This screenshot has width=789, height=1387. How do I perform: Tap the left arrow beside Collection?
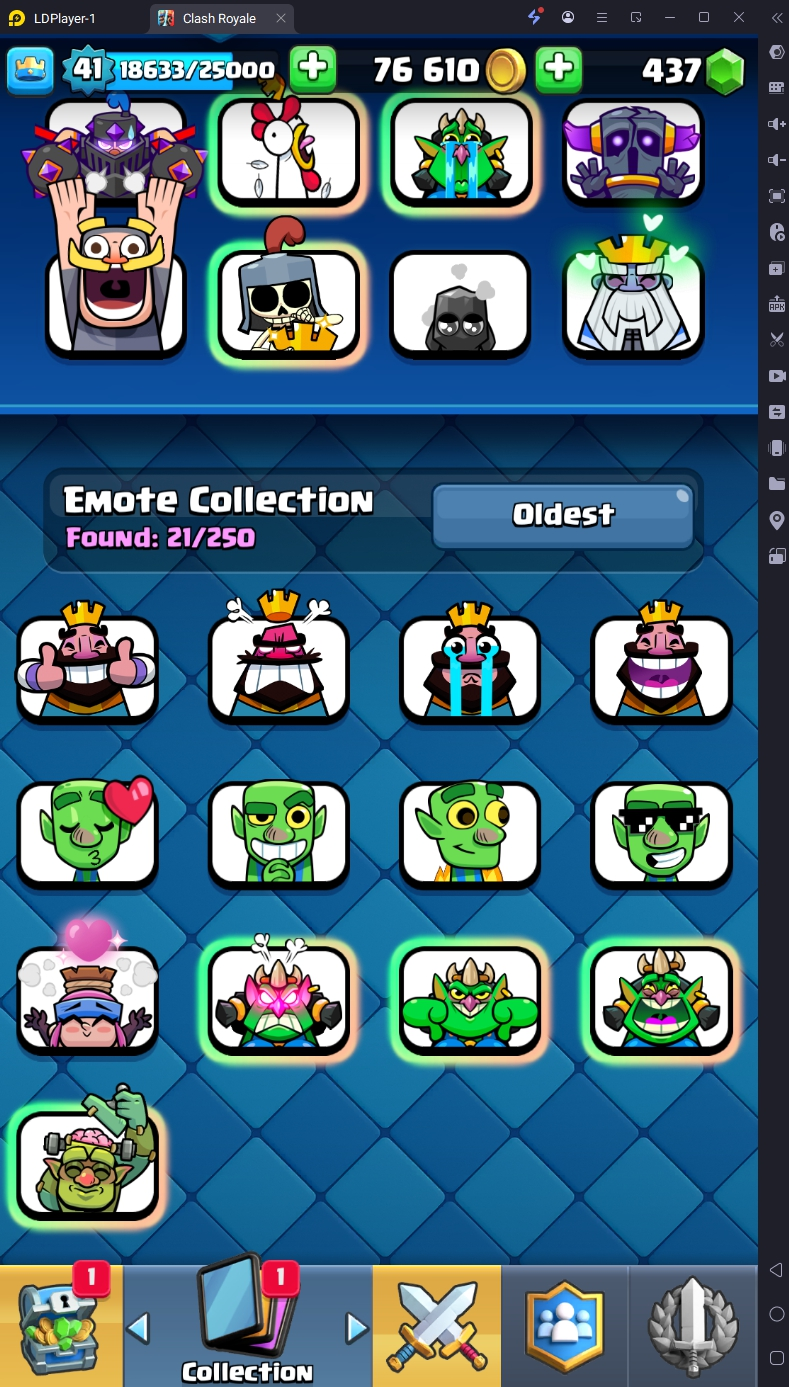[139, 1328]
